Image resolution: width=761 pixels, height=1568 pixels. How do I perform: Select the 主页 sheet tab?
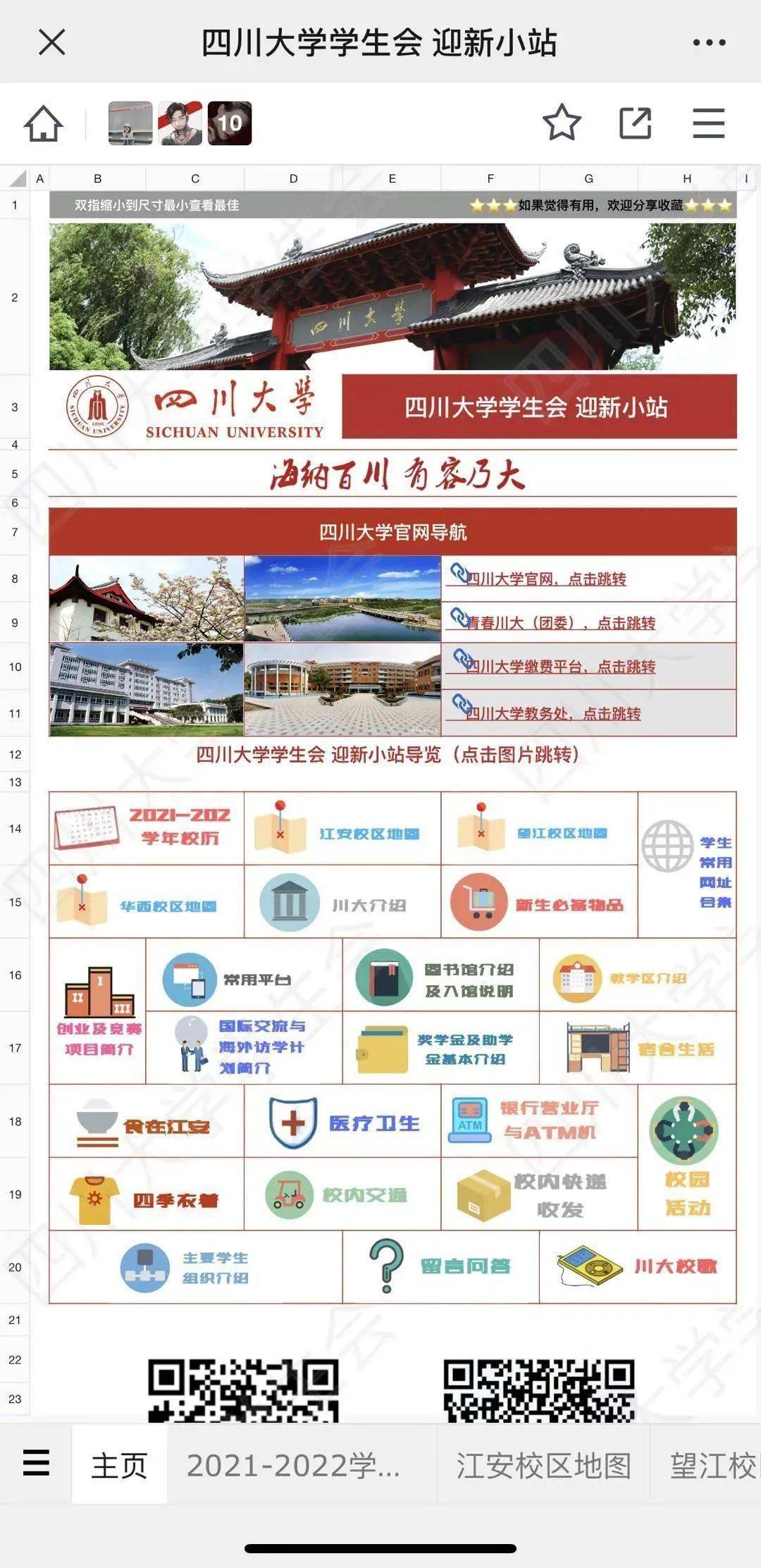click(x=120, y=1467)
